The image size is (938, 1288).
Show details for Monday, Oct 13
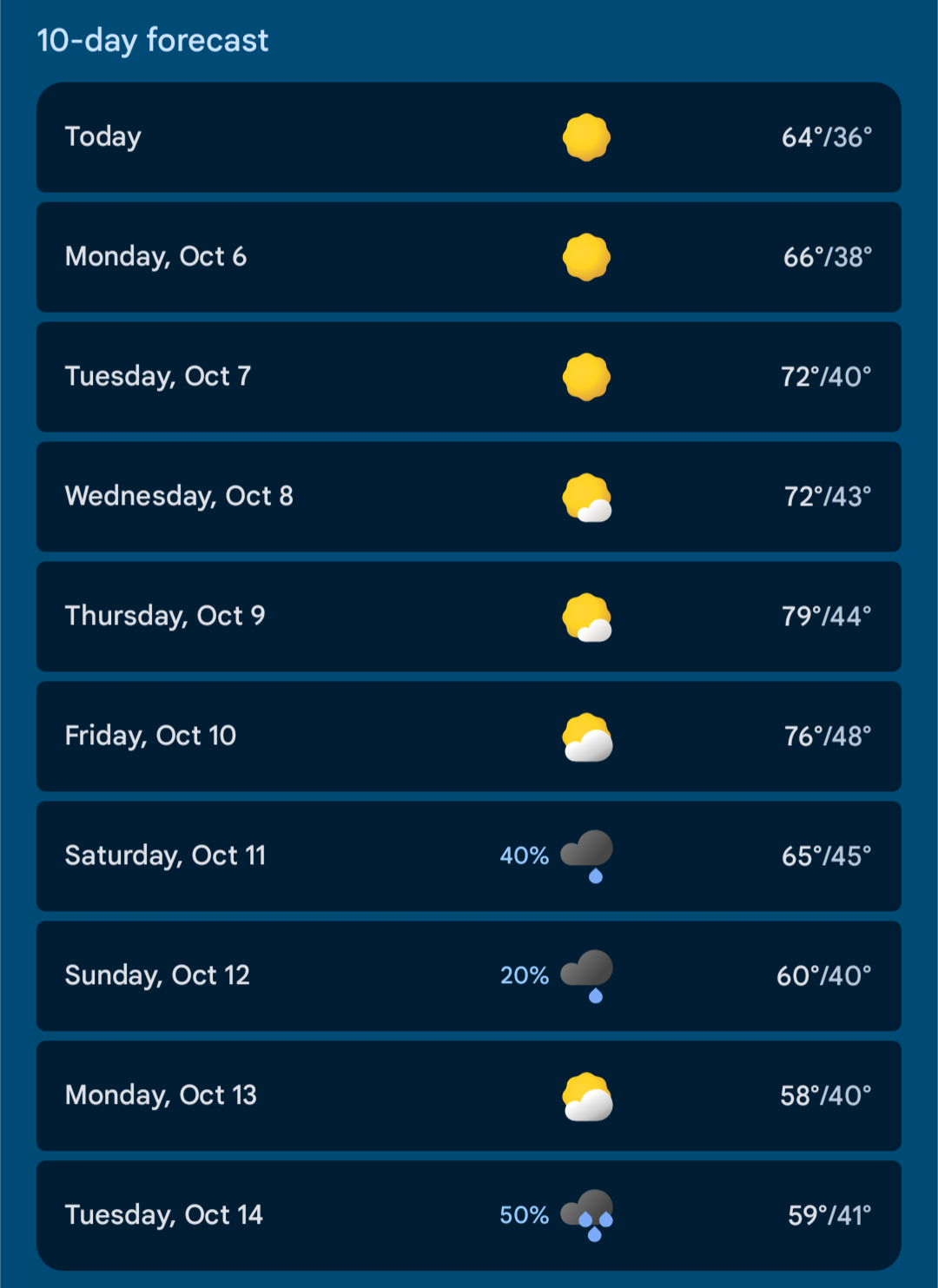tap(468, 1096)
